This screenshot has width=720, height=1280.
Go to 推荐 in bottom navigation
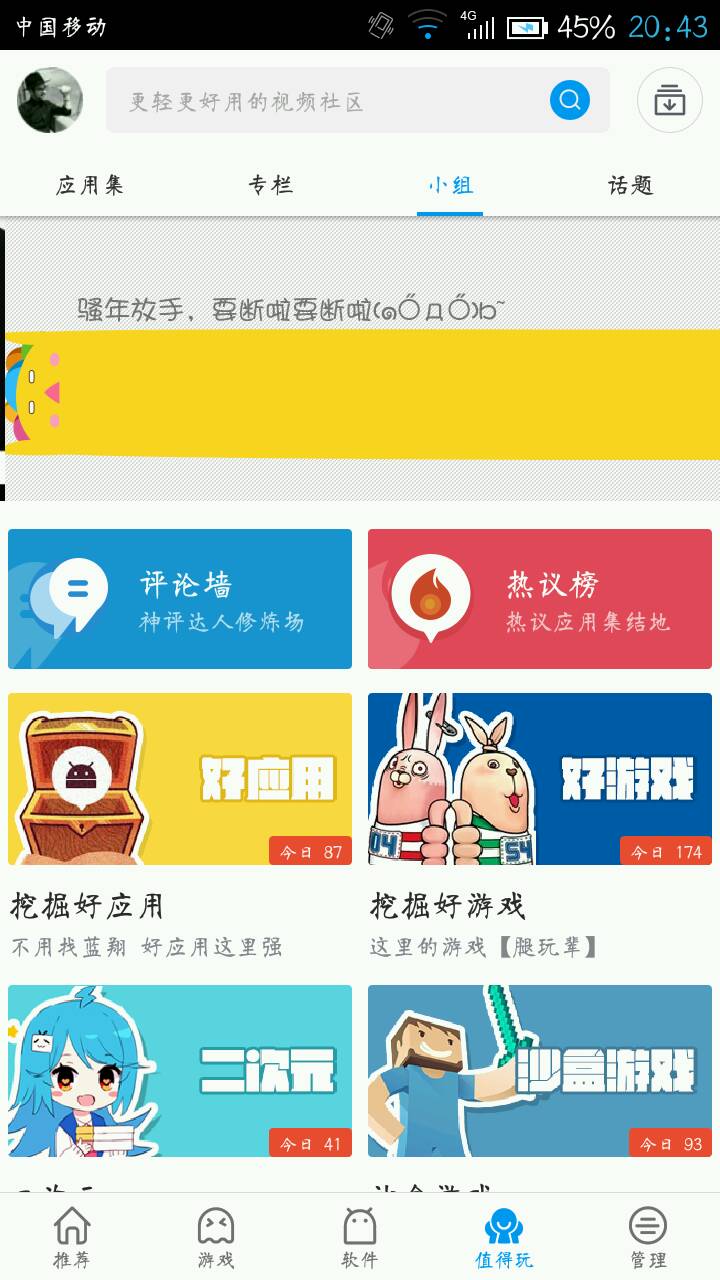[72, 1237]
